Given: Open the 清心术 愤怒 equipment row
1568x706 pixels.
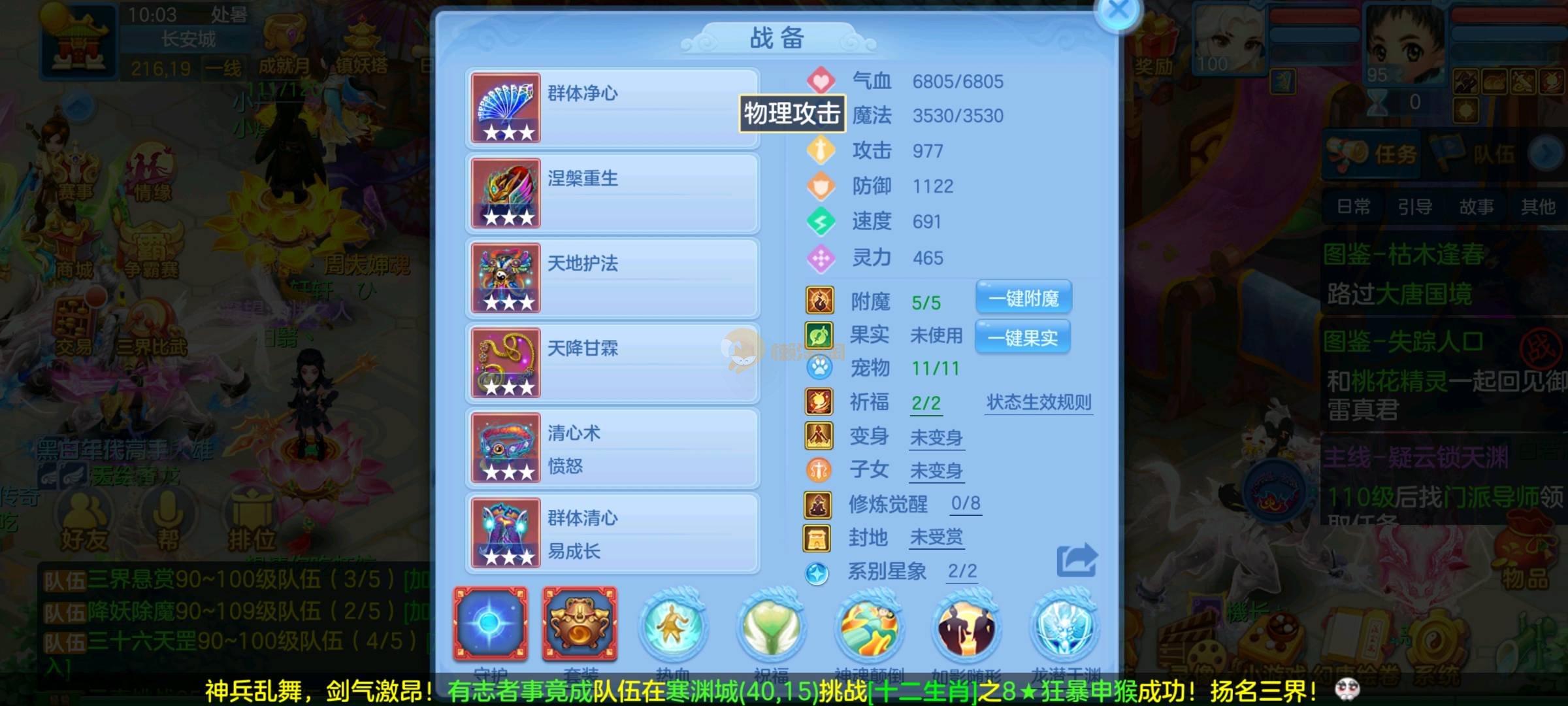Looking at the screenshot, I should click(612, 448).
